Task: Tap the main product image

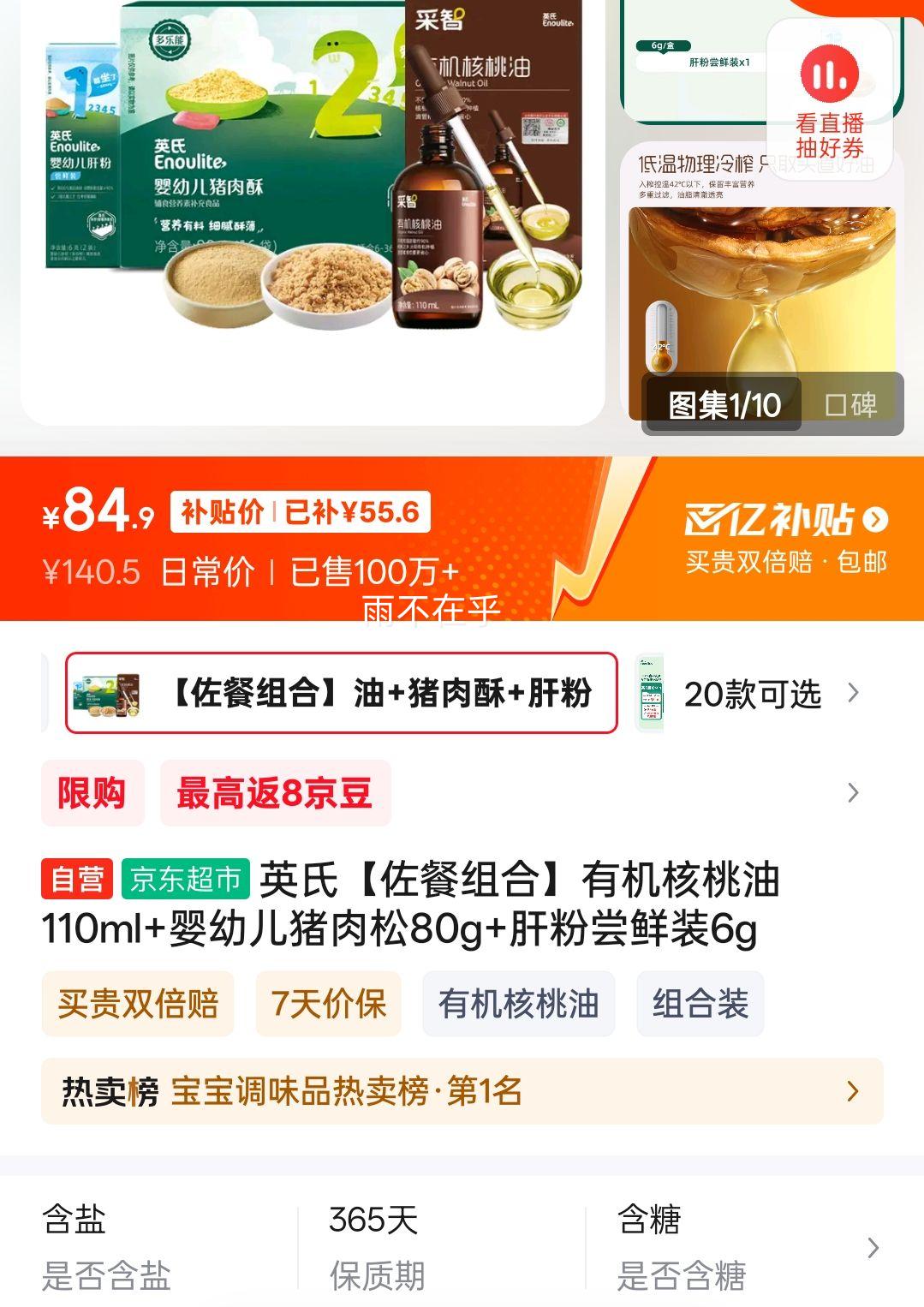Action: click(x=308, y=214)
